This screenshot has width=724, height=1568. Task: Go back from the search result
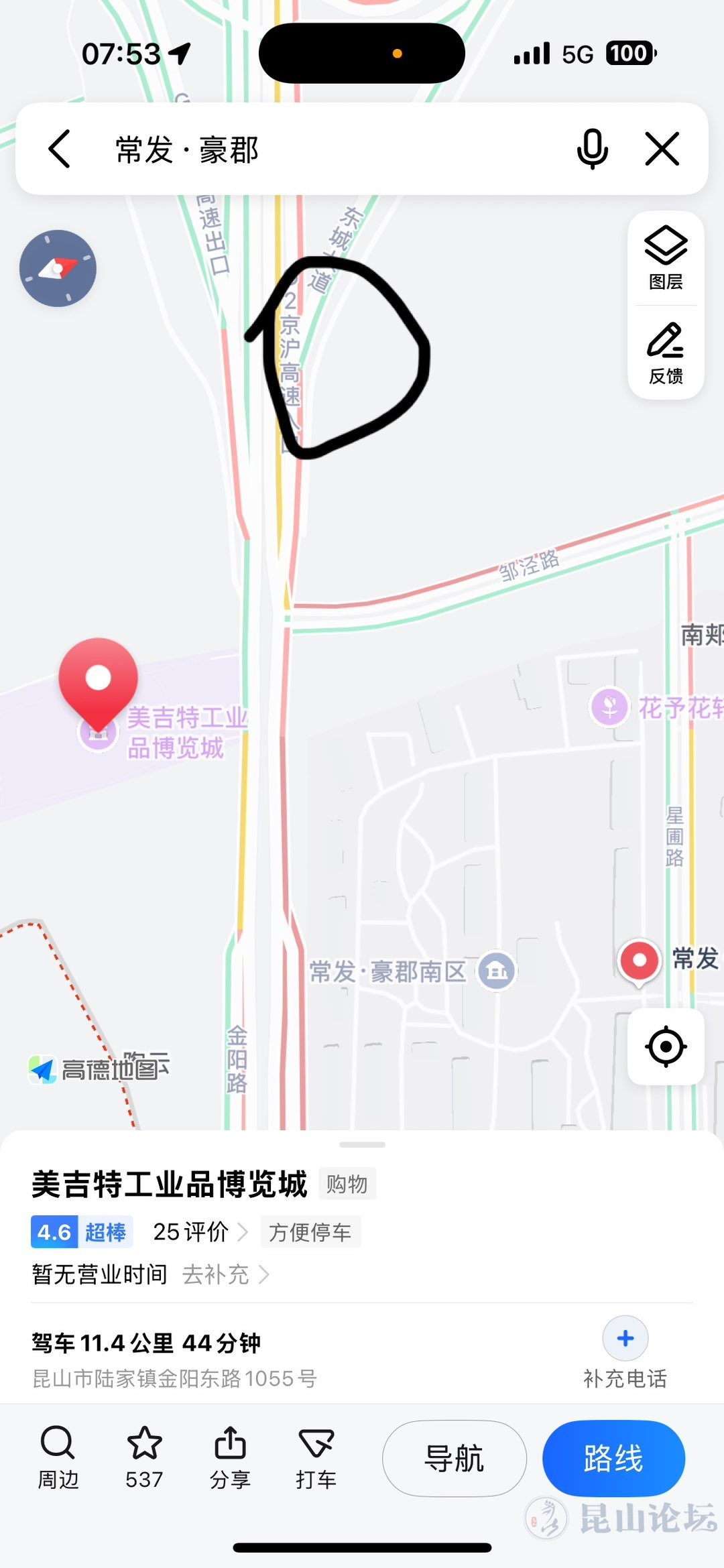(60, 149)
